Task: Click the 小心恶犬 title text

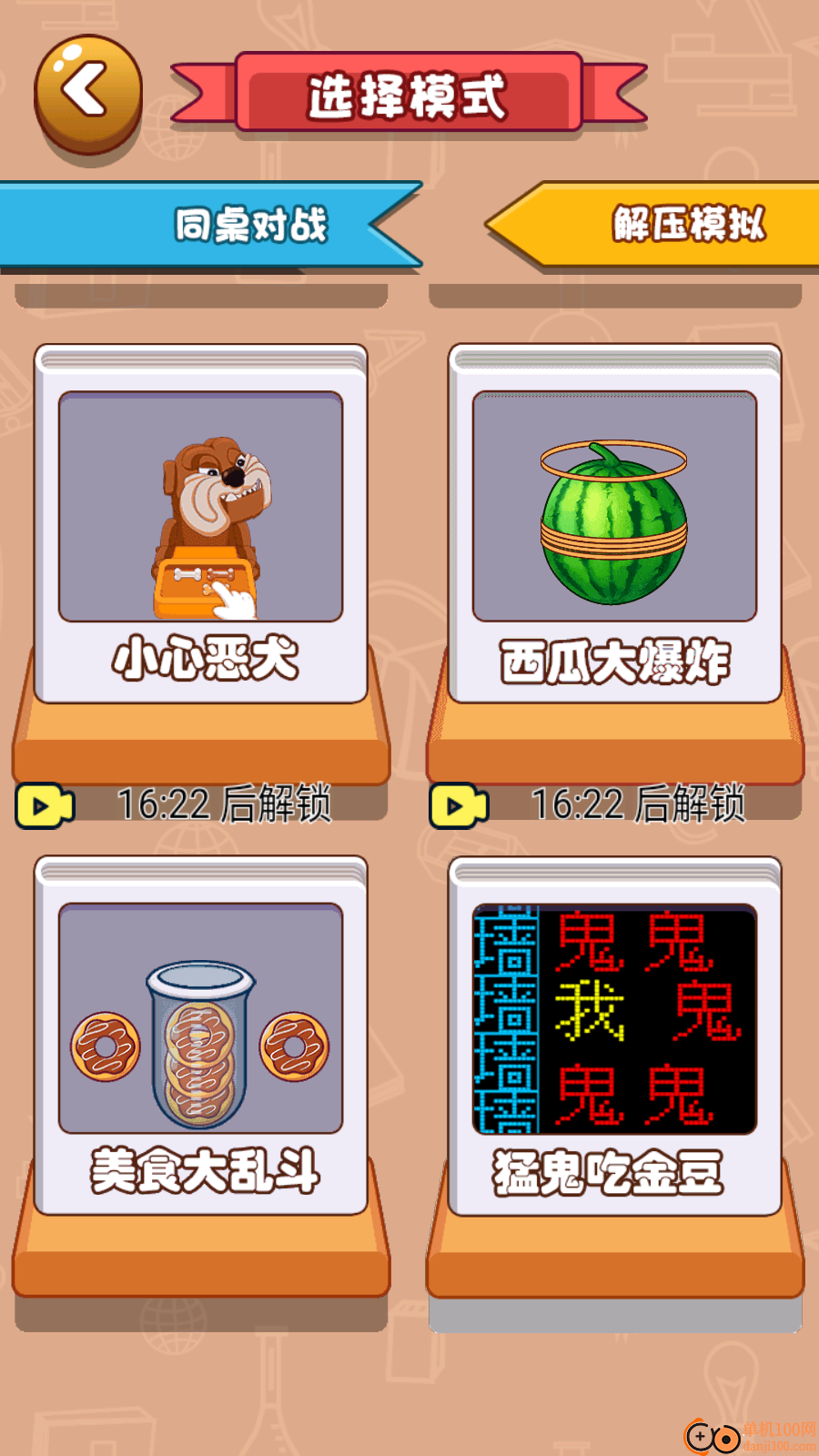Action: (204, 658)
